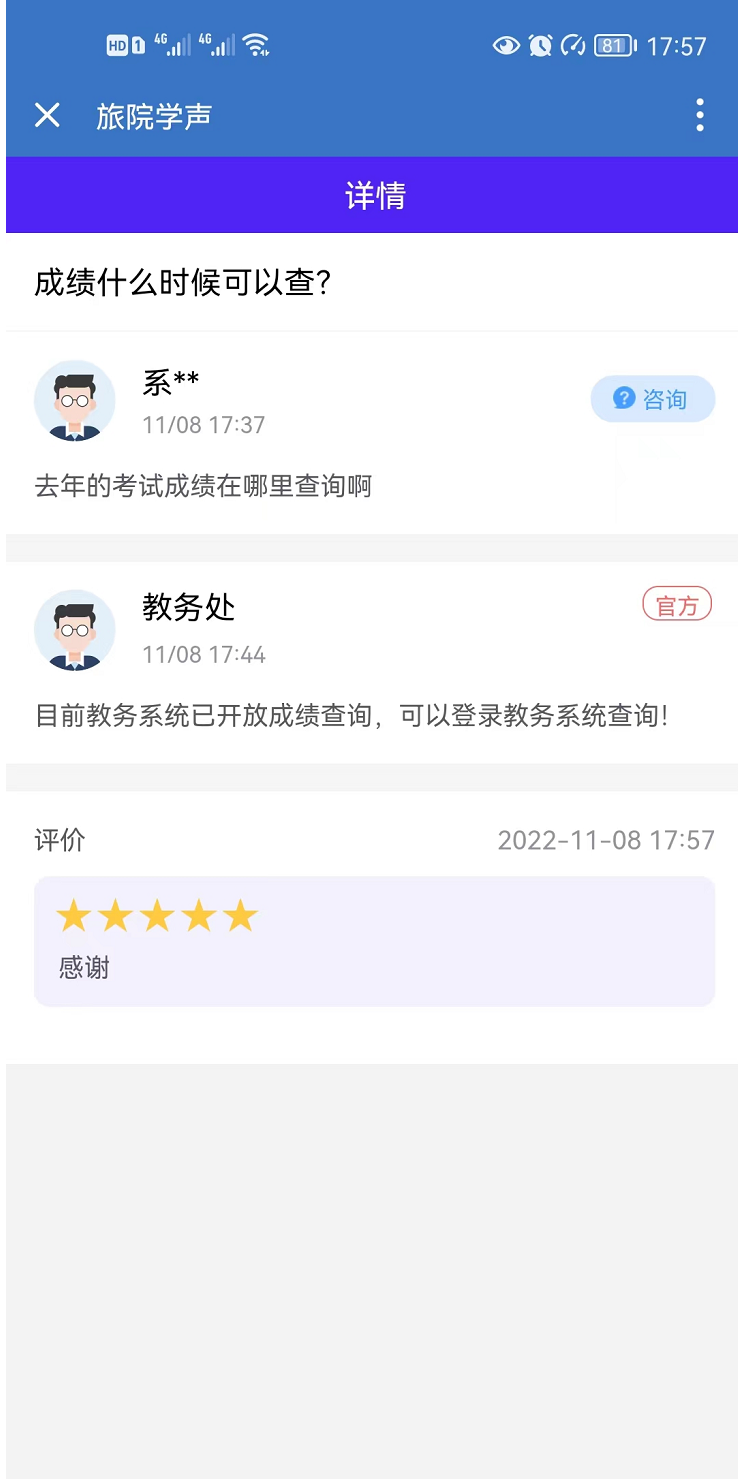Image resolution: width=738 pixels, height=1479 pixels.
Task: Open the 官方 official badge
Action: [x=676, y=603]
